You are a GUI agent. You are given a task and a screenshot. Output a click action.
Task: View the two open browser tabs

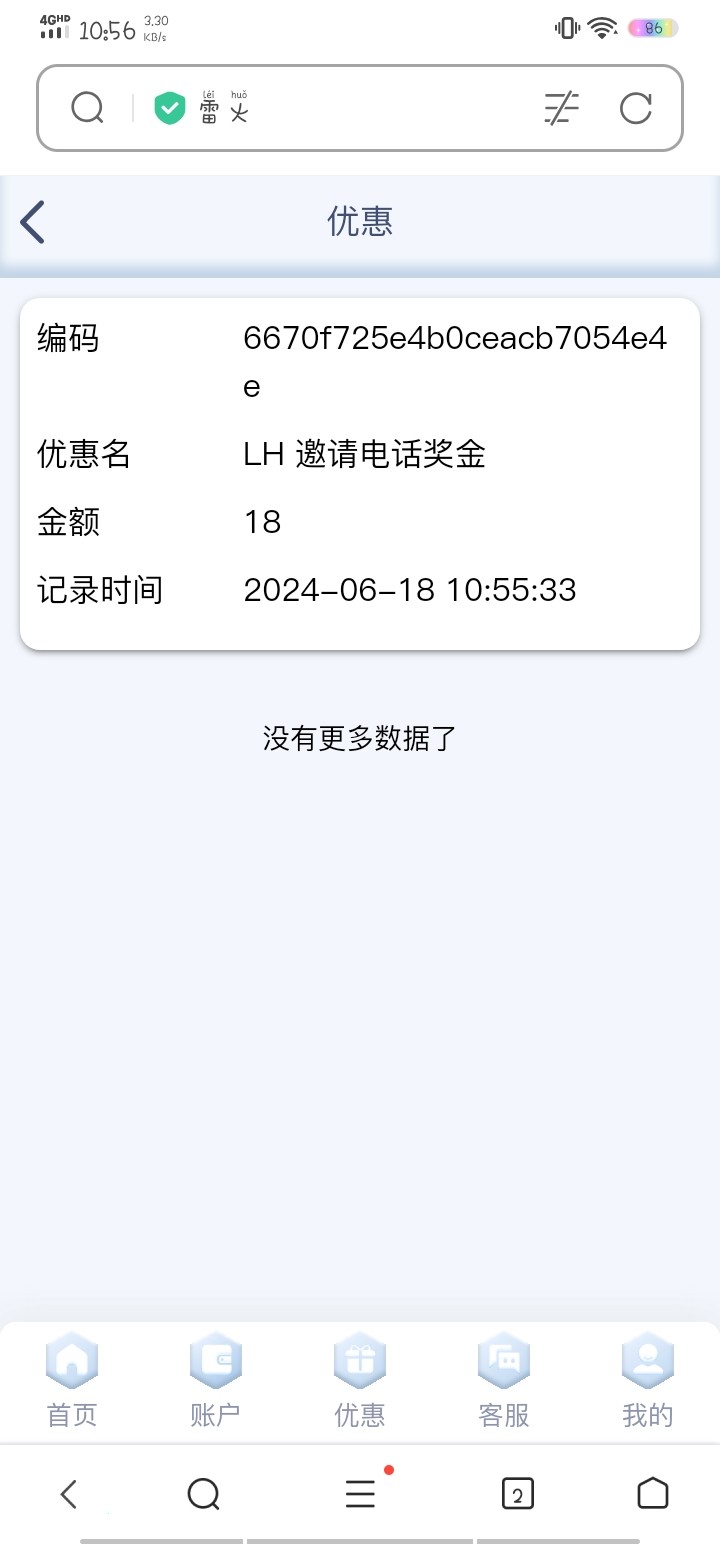[517, 1494]
